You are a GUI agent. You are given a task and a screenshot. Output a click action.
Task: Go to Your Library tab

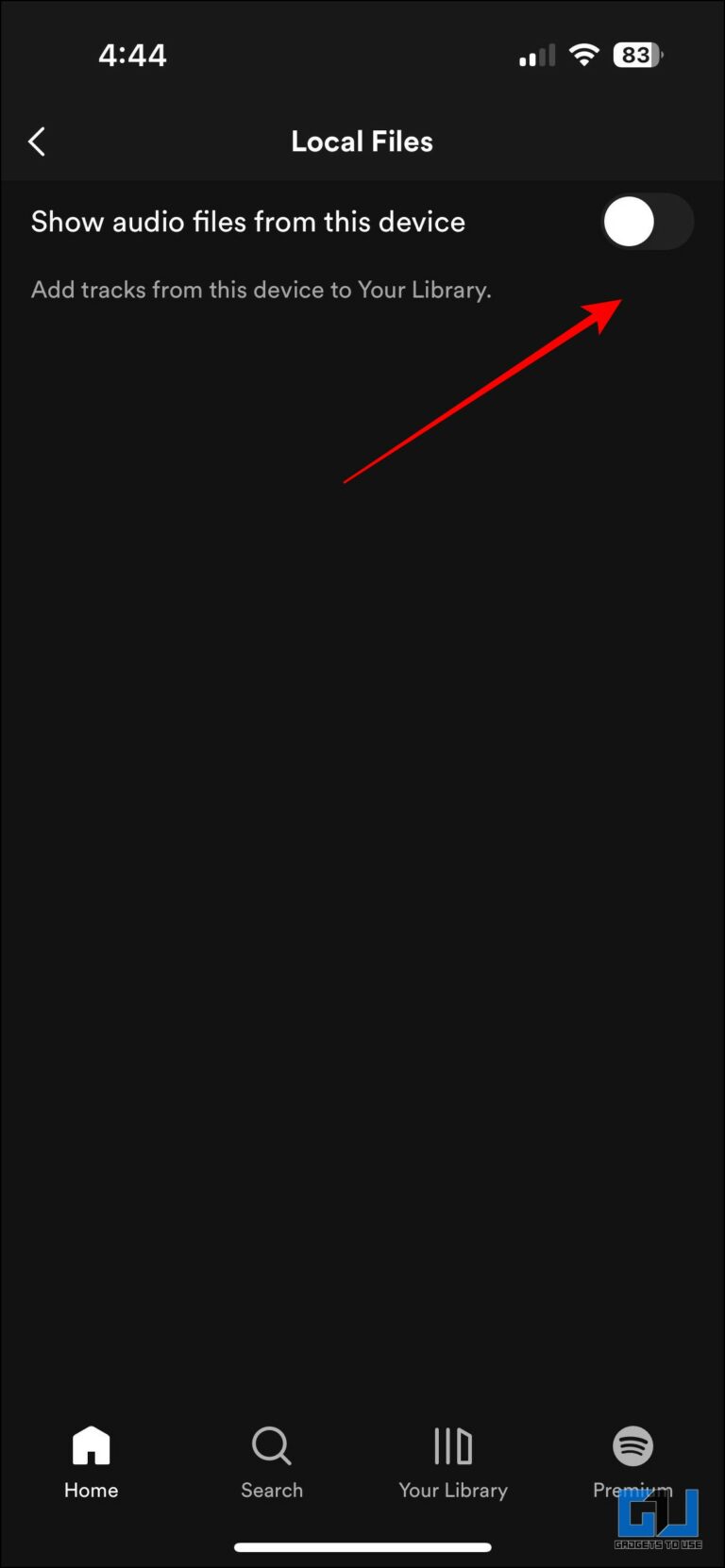(x=453, y=1461)
